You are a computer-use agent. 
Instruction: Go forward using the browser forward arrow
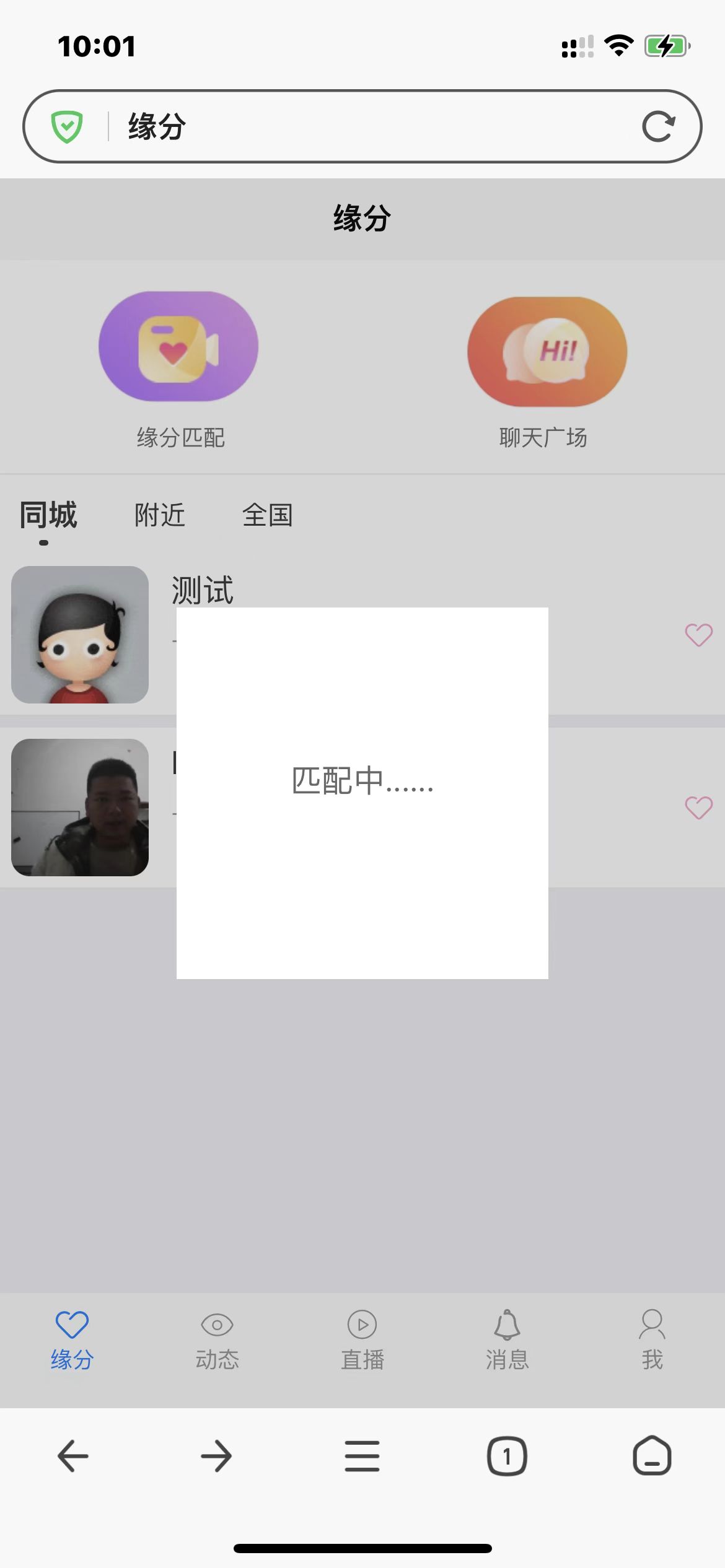[x=217, y=1455]
